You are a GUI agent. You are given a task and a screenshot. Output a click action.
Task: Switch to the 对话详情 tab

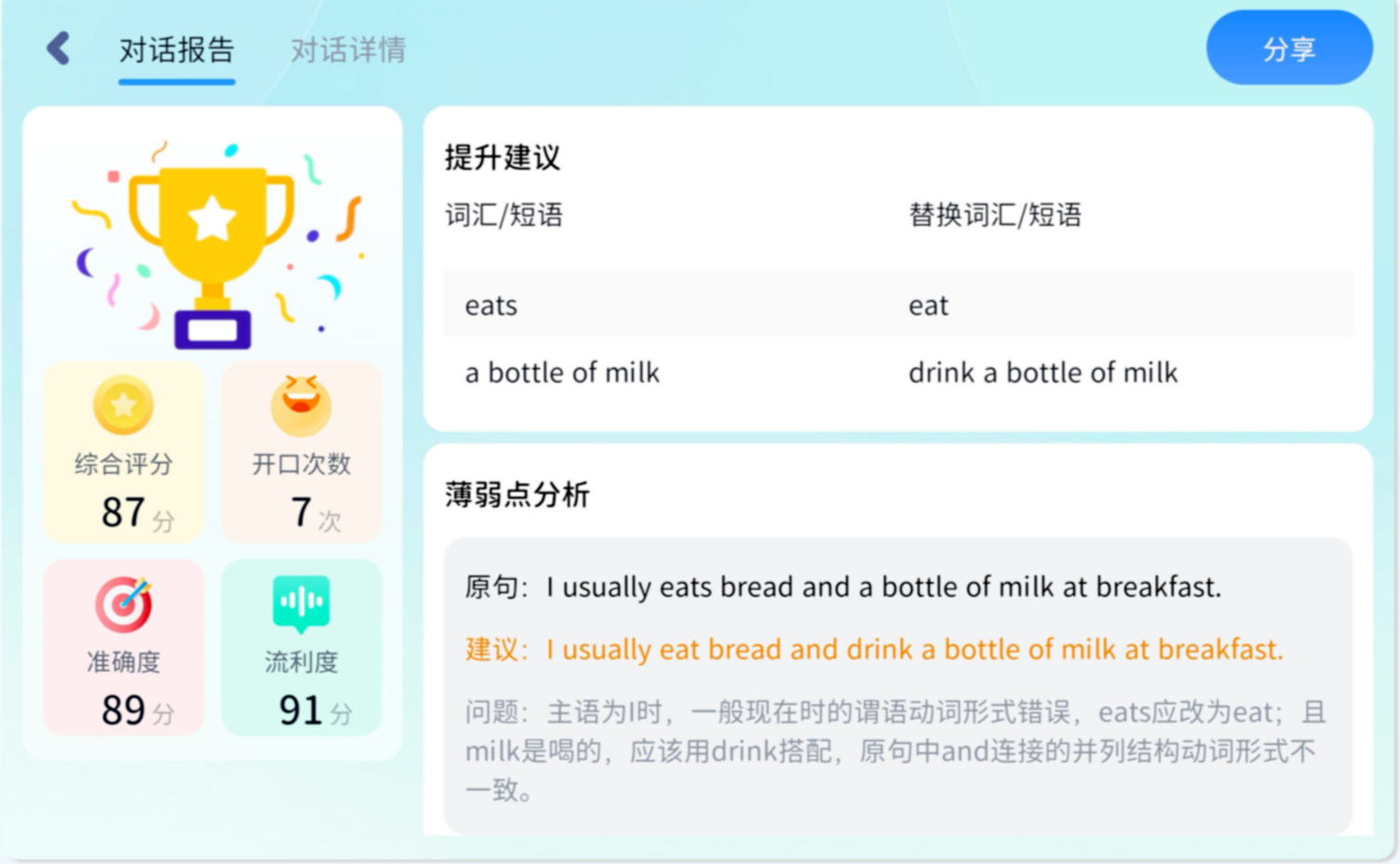coord(348,50)
